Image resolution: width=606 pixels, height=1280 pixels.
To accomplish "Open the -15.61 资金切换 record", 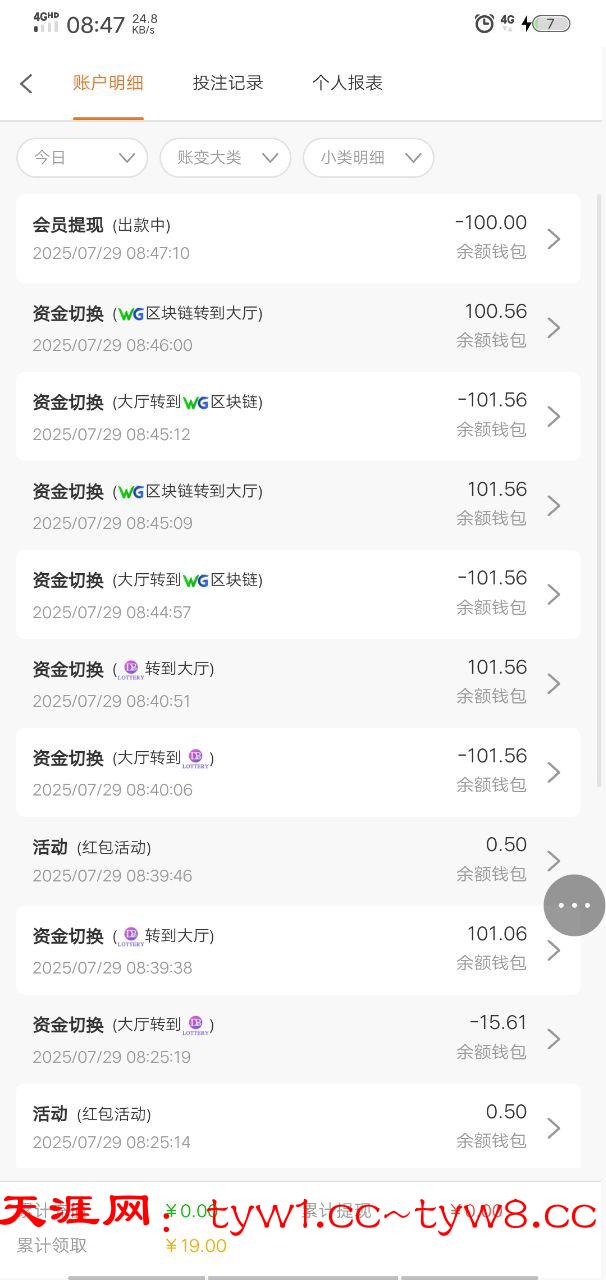I will tap(298, 1040).
